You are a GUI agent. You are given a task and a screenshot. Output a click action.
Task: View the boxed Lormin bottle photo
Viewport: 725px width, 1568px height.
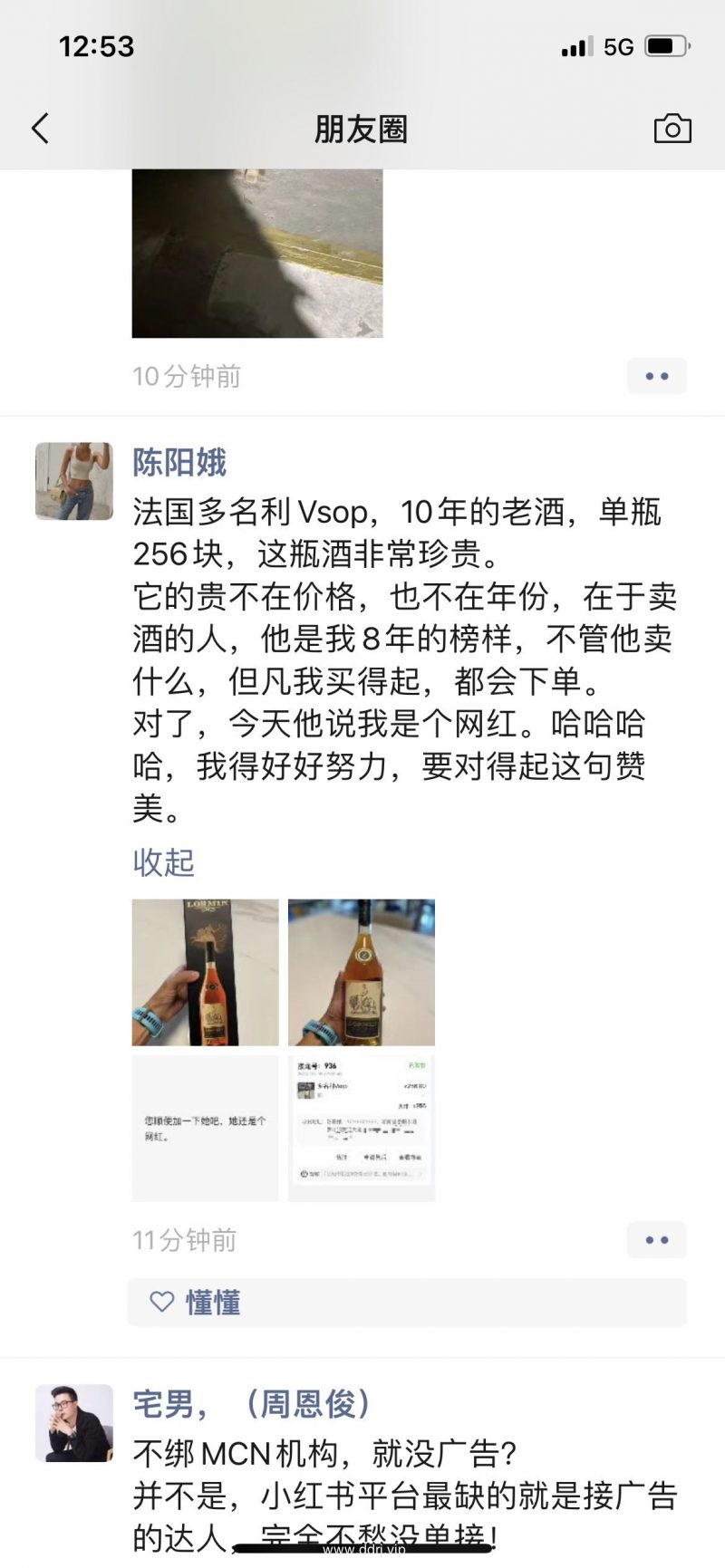coord(206,972)
